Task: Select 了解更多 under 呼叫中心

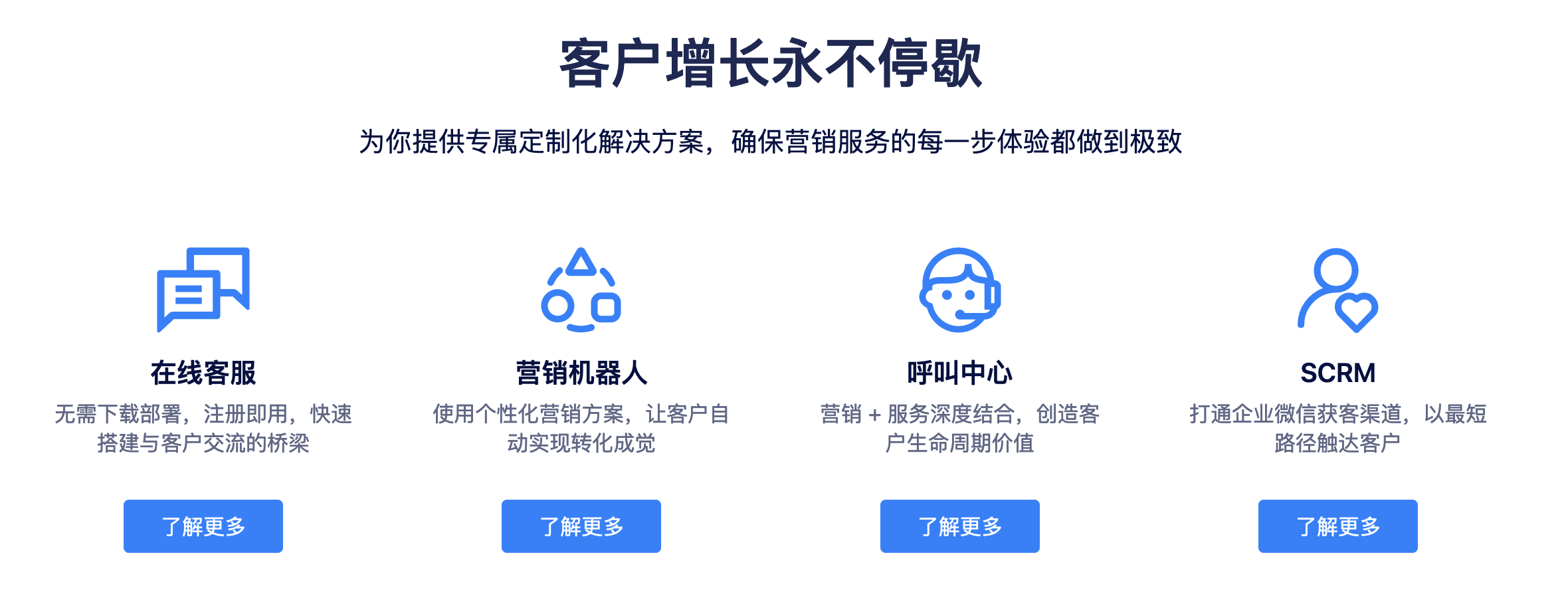Action: (x=959, y=526)
